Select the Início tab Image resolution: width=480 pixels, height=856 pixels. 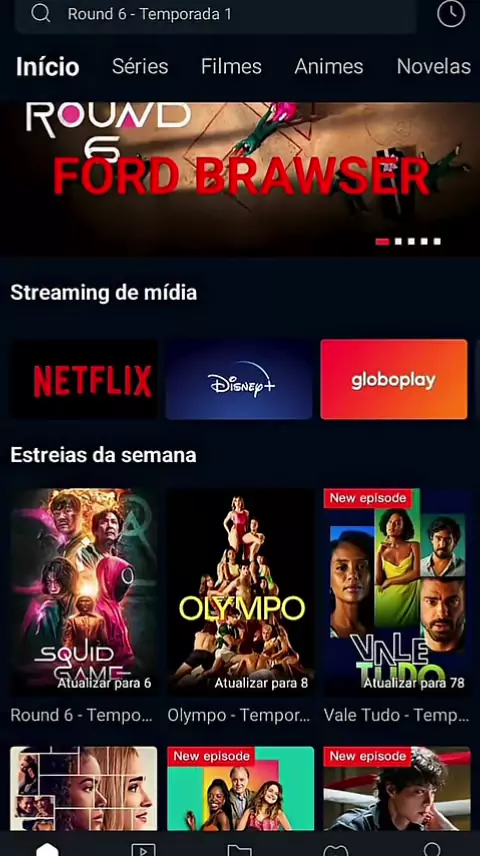(48, 66)
